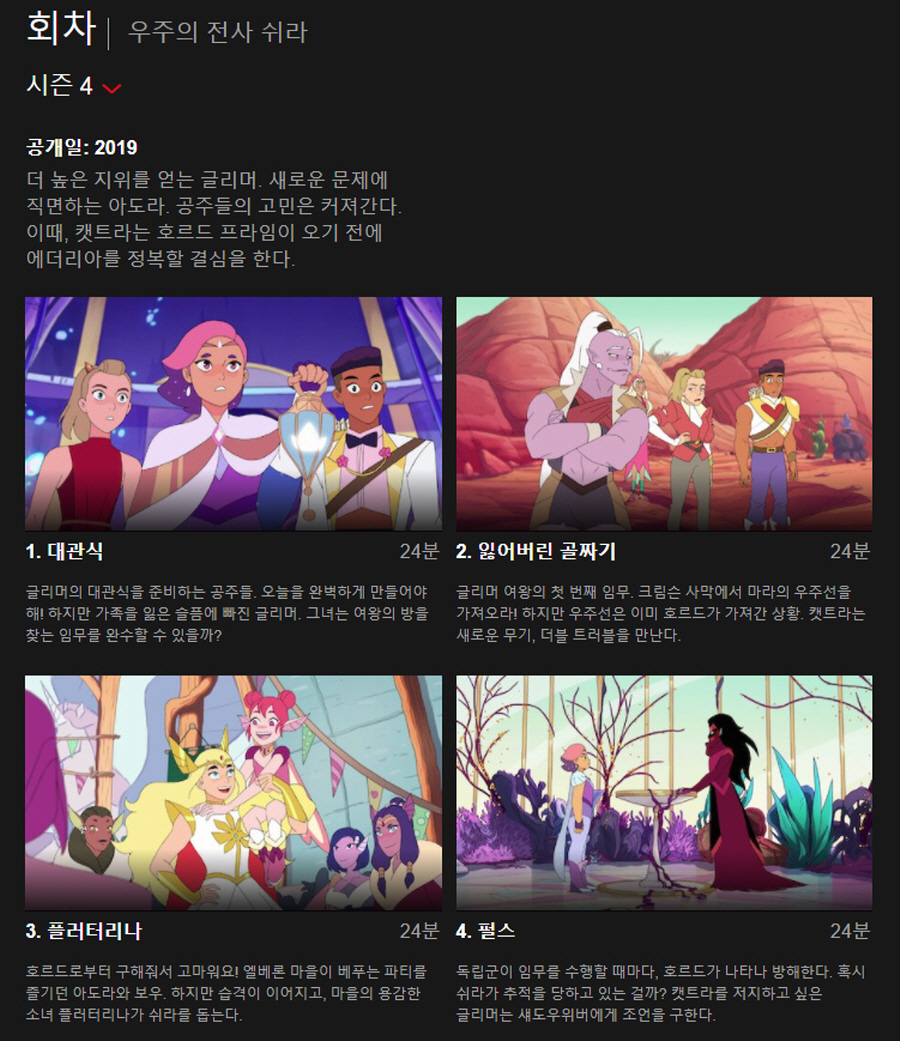Open episode 3 플러터리나 thumbnail
The height and width of the screenshot is (1041, 900).
(x=233, y=792)
